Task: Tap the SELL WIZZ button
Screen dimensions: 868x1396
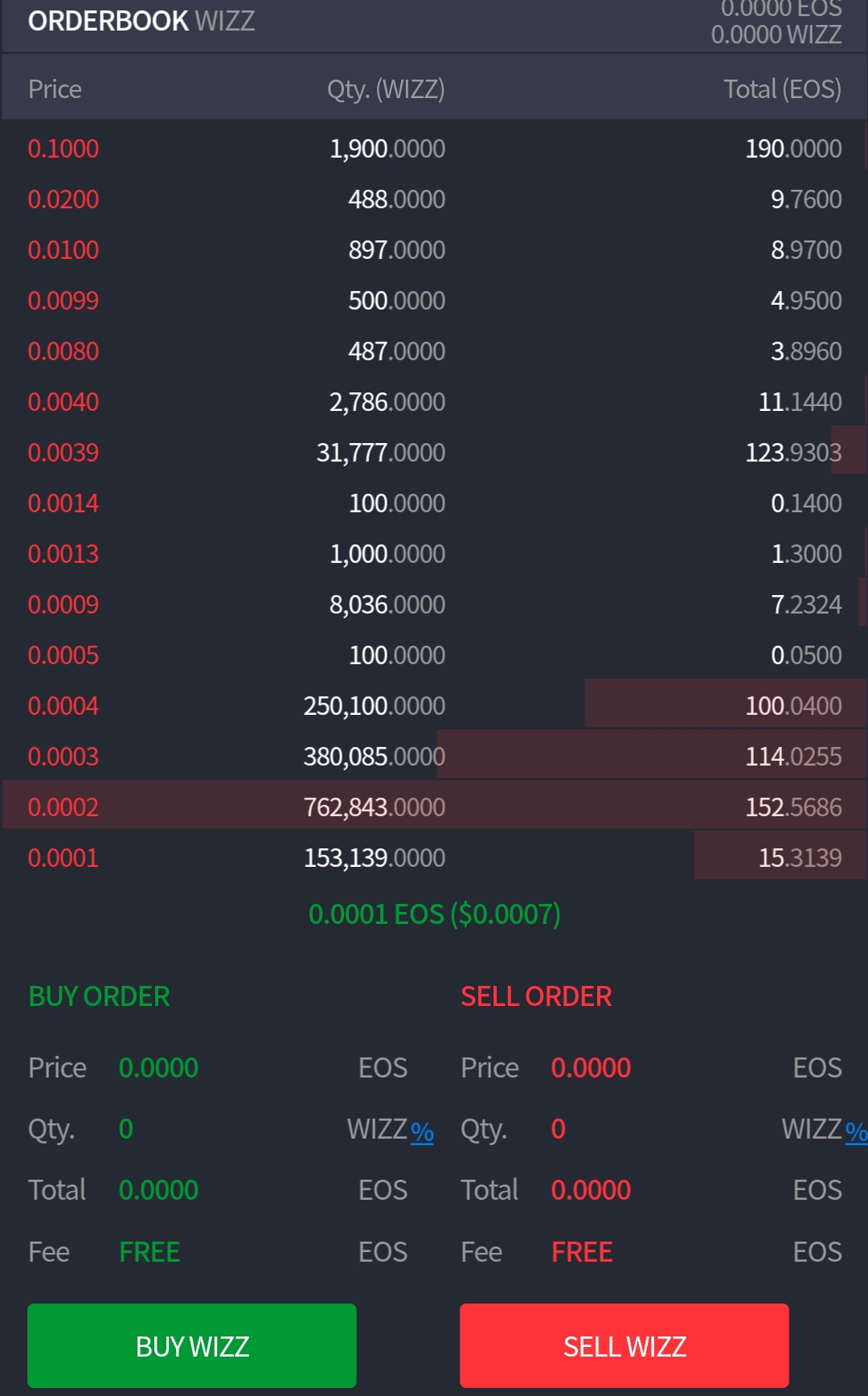Action: coord(624,1345)
